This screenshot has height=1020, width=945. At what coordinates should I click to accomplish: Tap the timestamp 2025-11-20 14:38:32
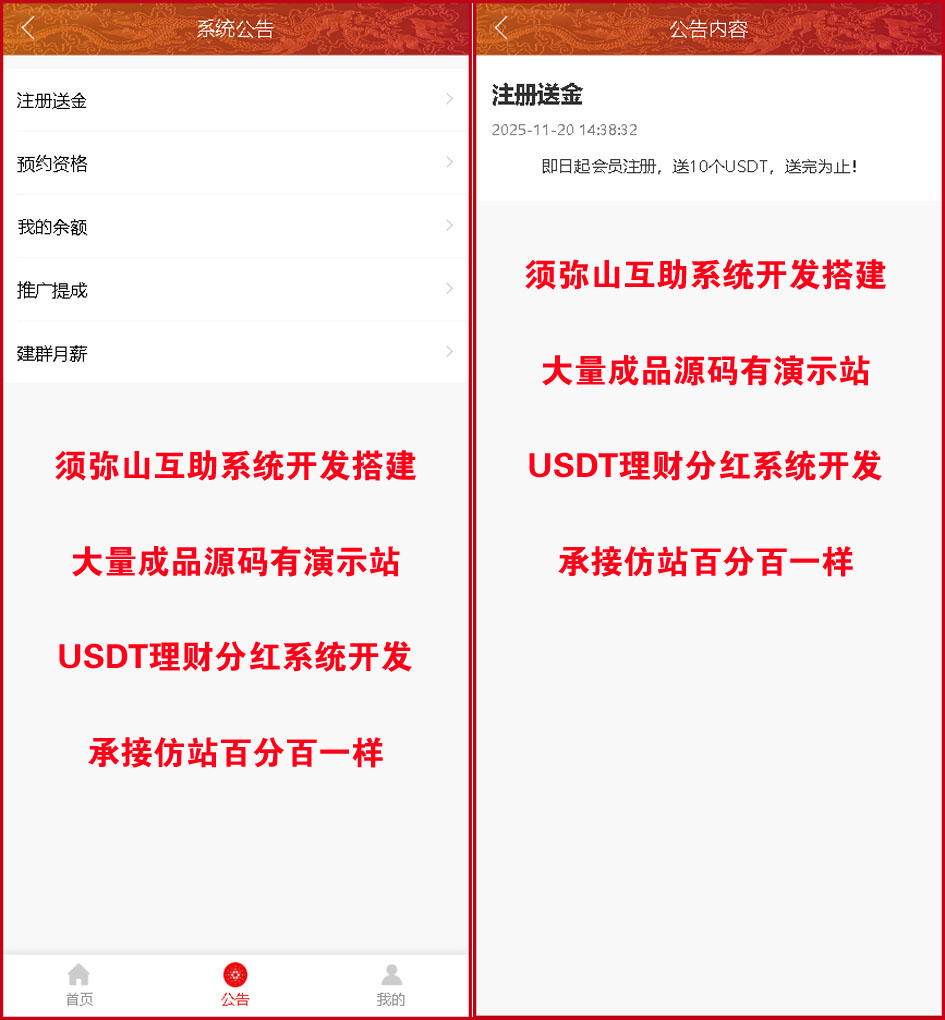point(567,130)
